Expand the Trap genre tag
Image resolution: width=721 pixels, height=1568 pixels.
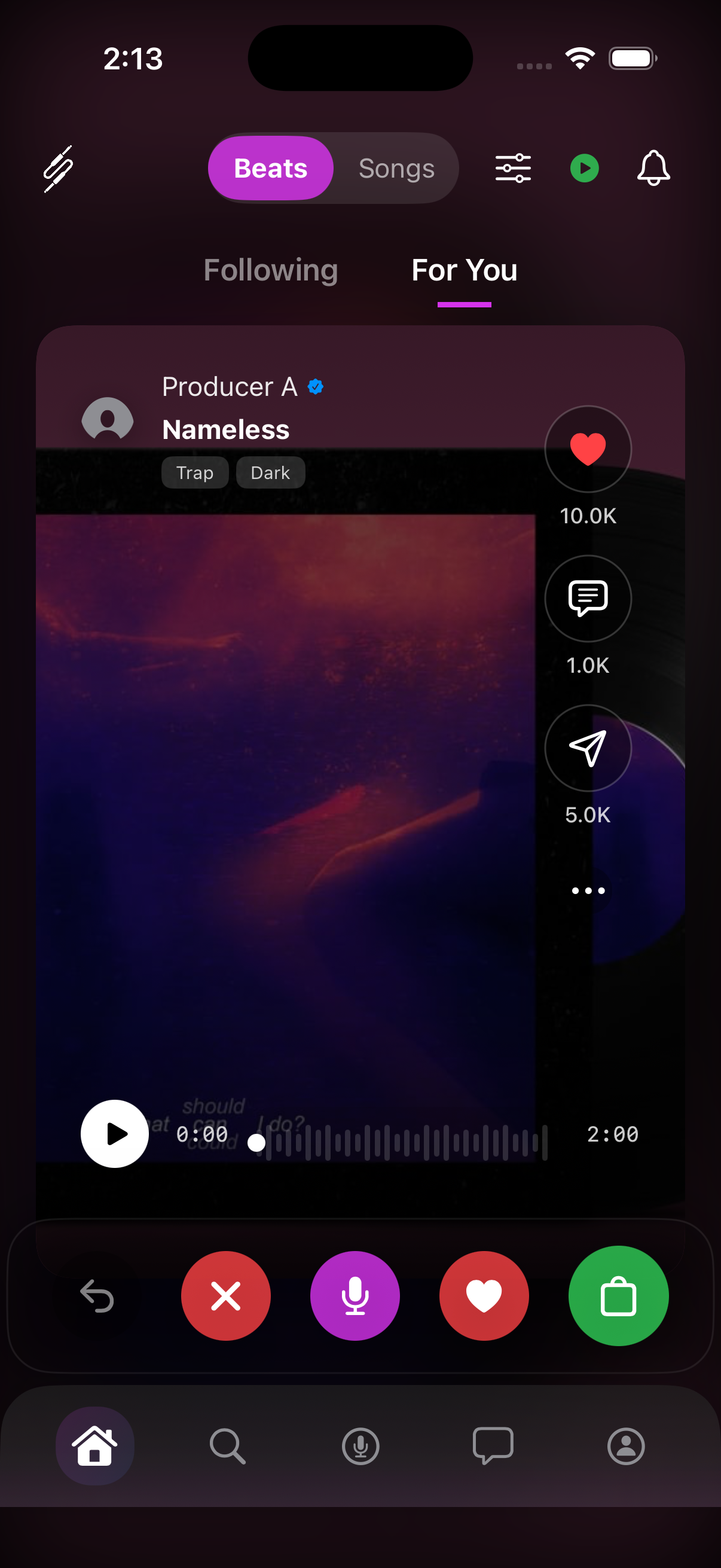click(195, 472)
